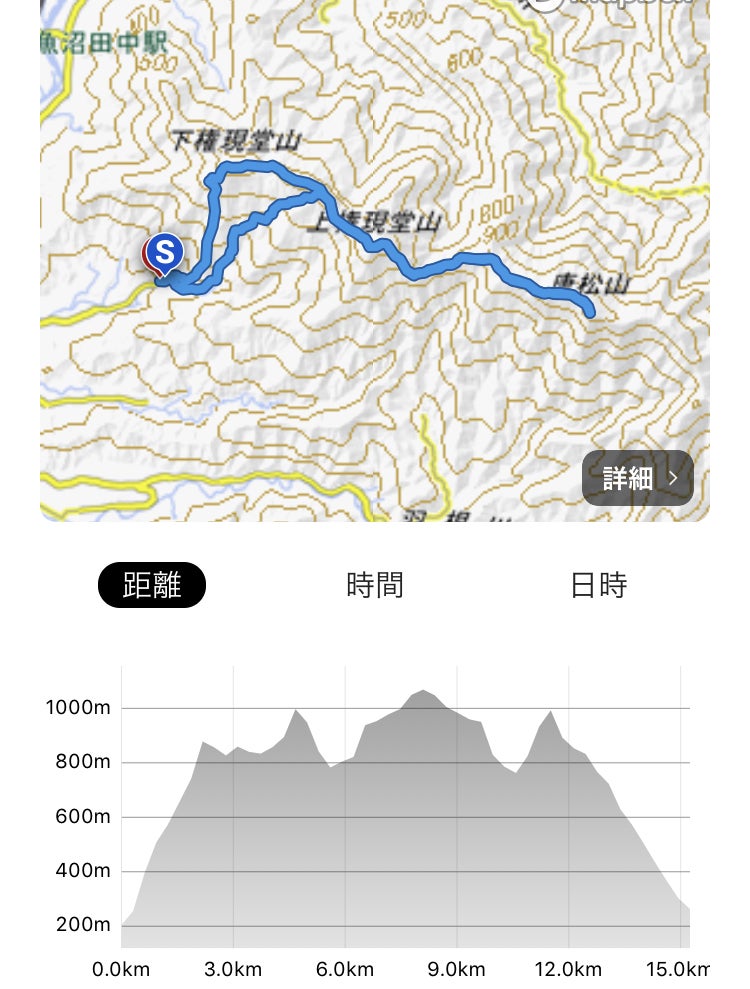Switch to the 時間 tab
The width and height of the screenshot is (750, 989).
(375, 585)
